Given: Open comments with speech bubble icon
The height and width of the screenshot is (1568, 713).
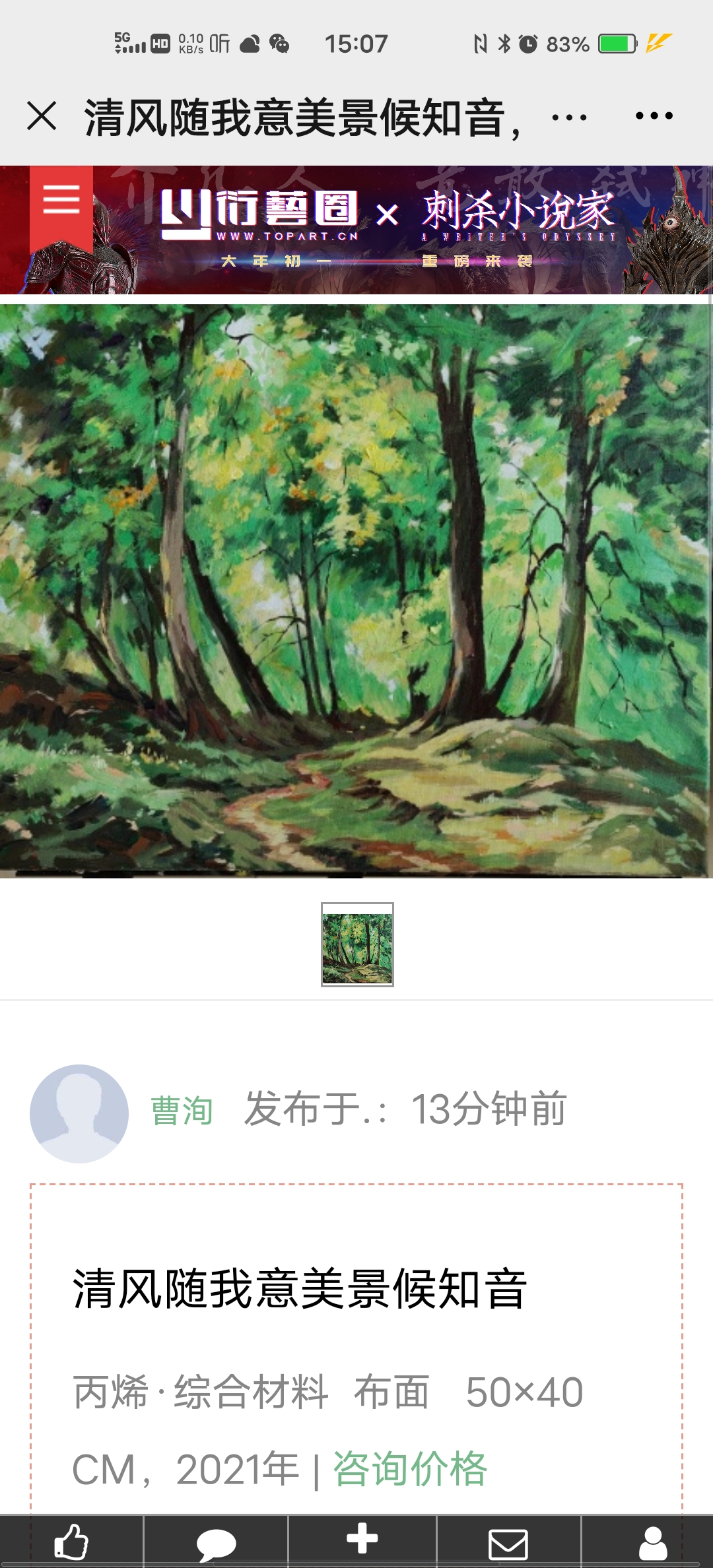Looking at the screenshot, I should tap(216, 1542).
